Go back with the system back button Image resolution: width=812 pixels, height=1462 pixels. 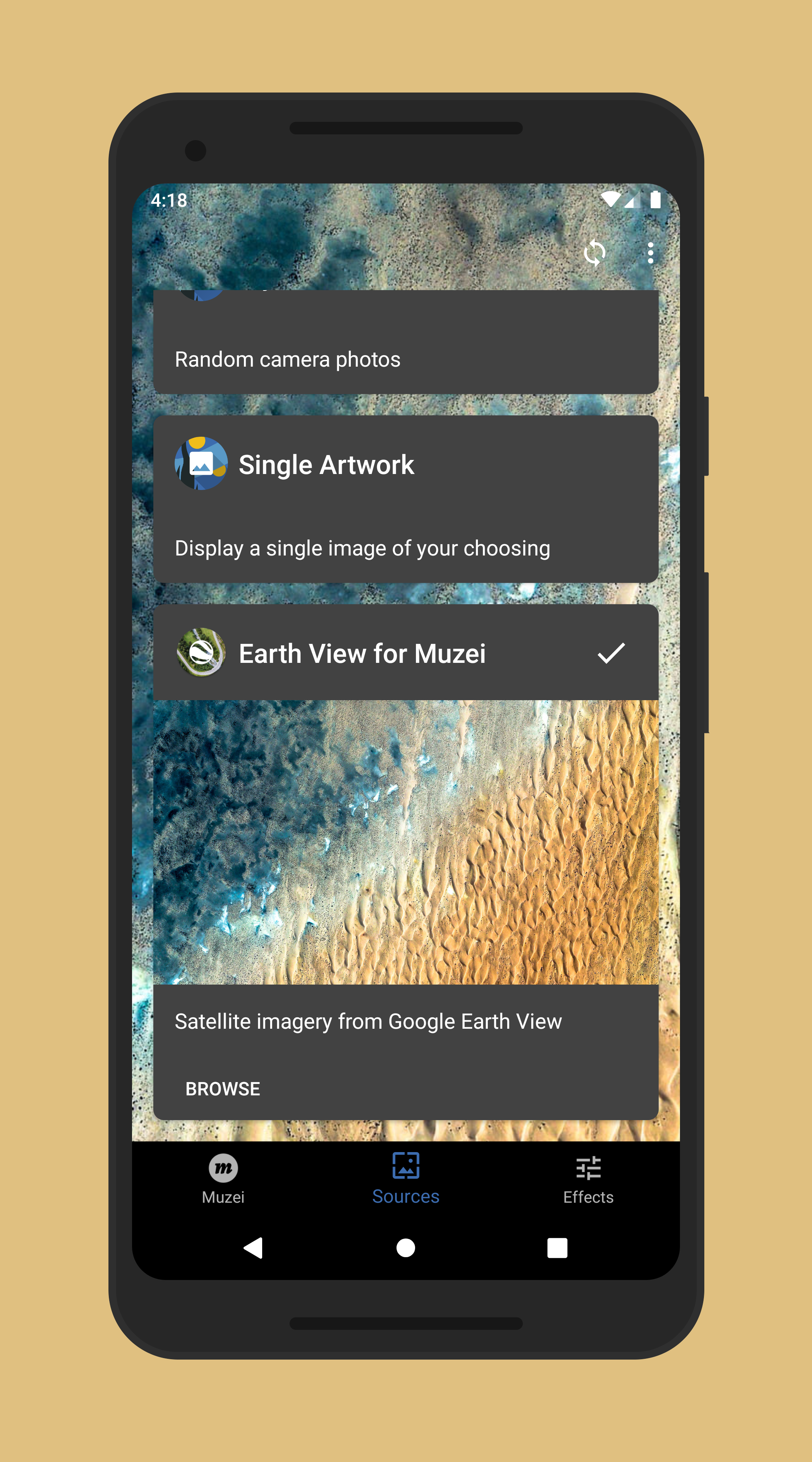[x=253, y=1248]
